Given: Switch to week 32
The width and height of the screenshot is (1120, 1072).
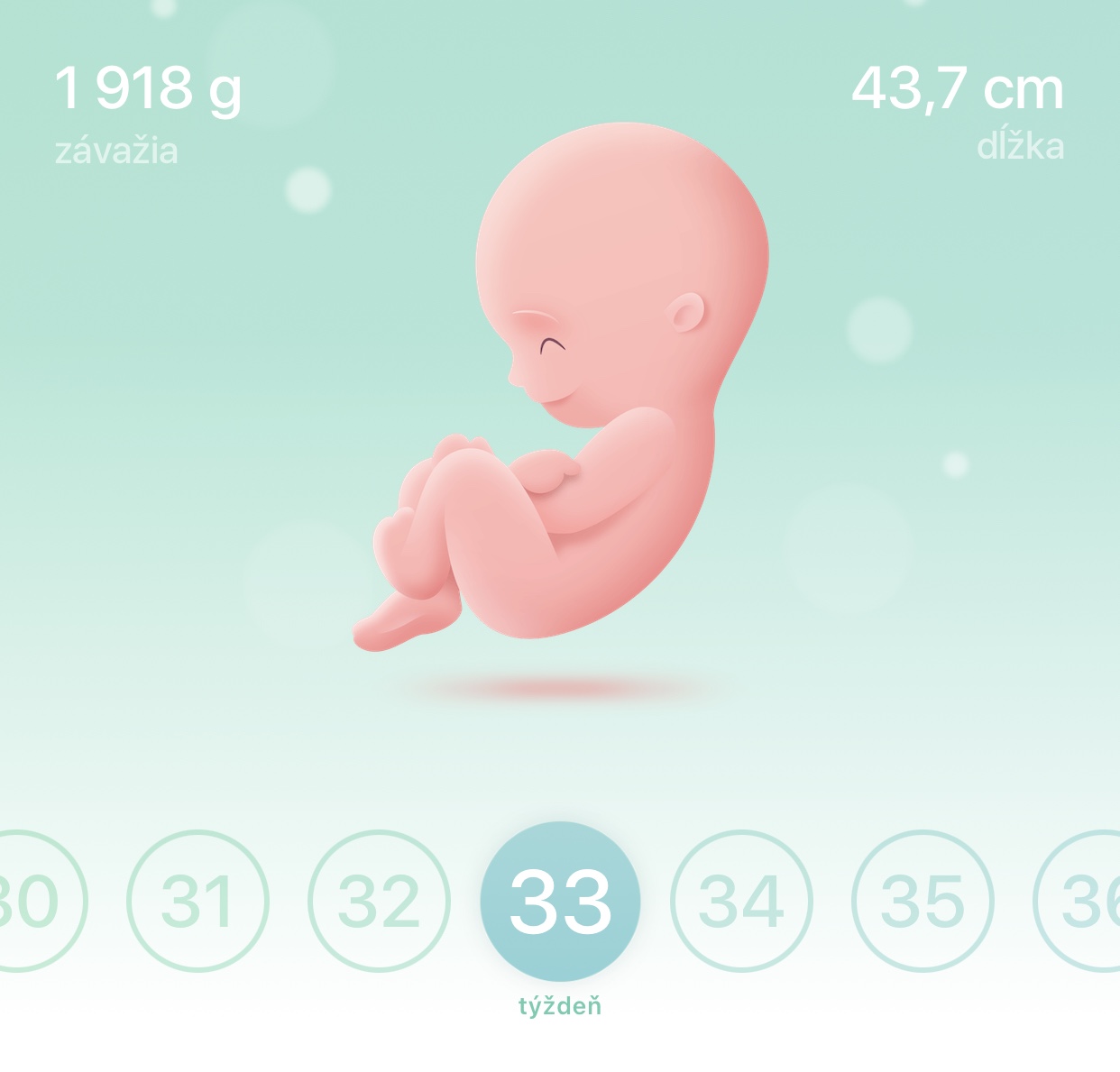Looking at the screenshot, I should [379, 901].
